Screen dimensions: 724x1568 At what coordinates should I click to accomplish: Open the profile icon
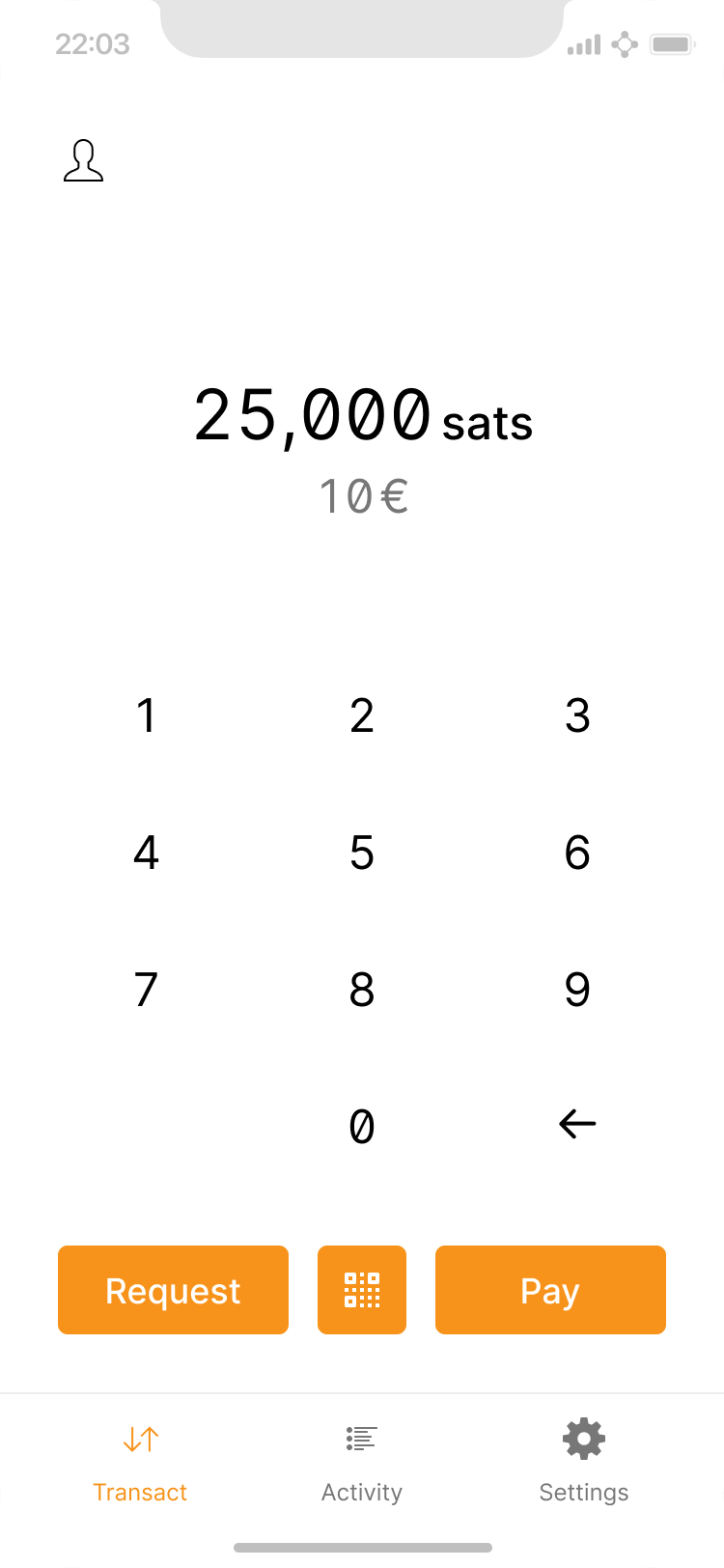coord(83,161)
